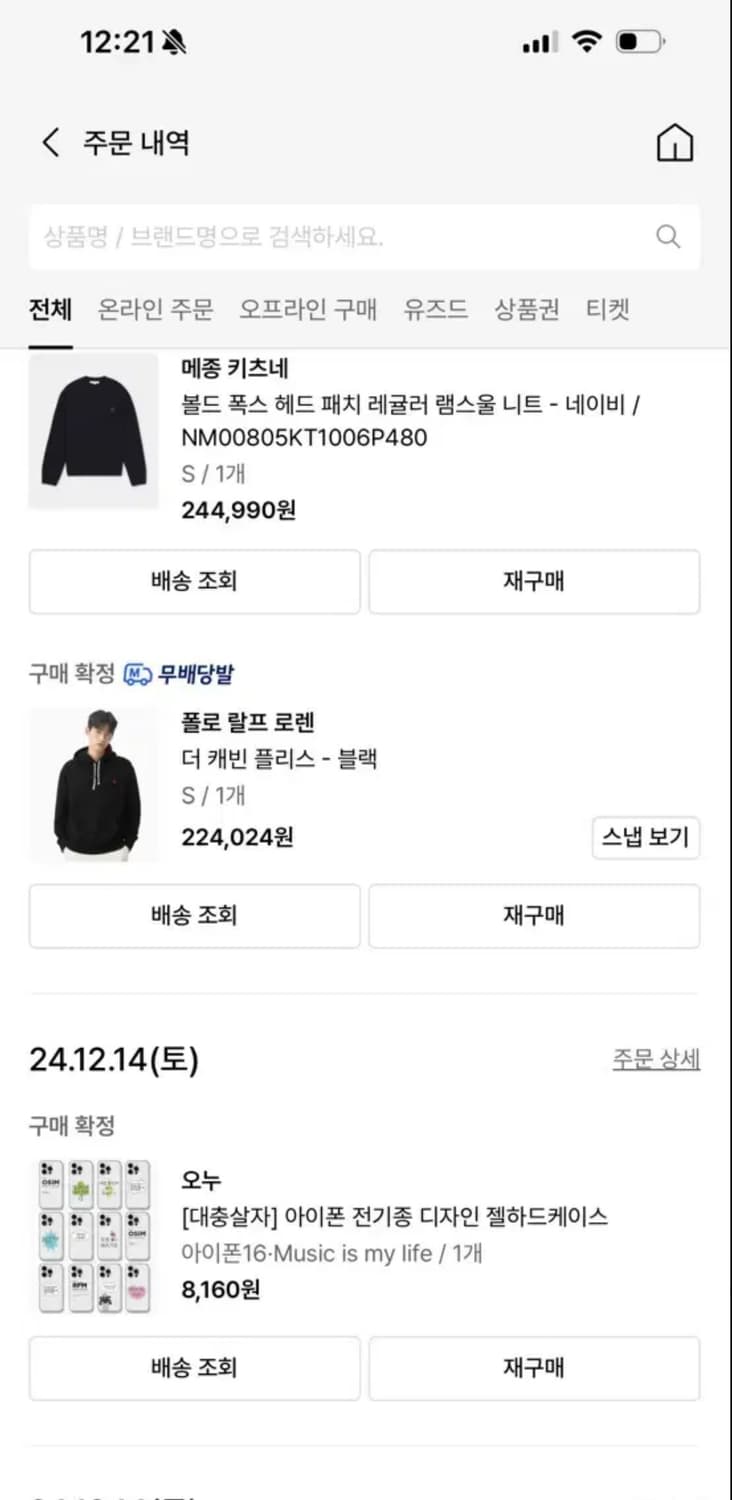Screen dimensions: 732x1500
Task: Tap 배송 조회 for the Maison Kitsuné knit
Action: (x=194, y=582)
